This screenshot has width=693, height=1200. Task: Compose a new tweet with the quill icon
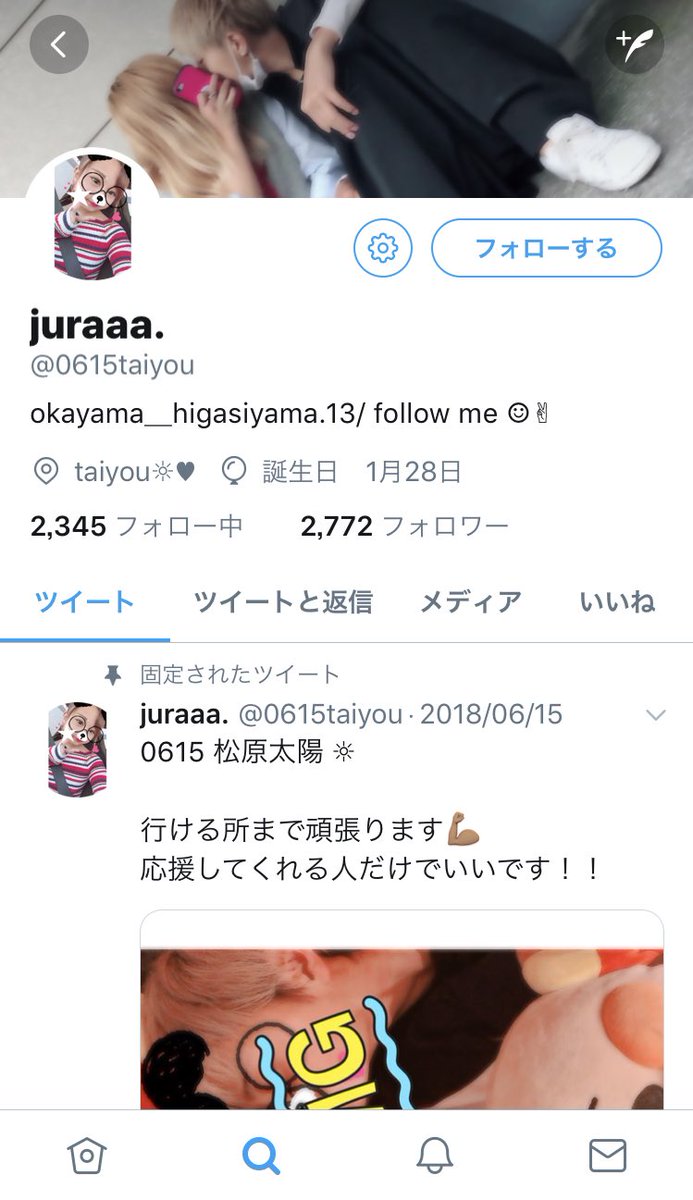[x=634, y=44]
